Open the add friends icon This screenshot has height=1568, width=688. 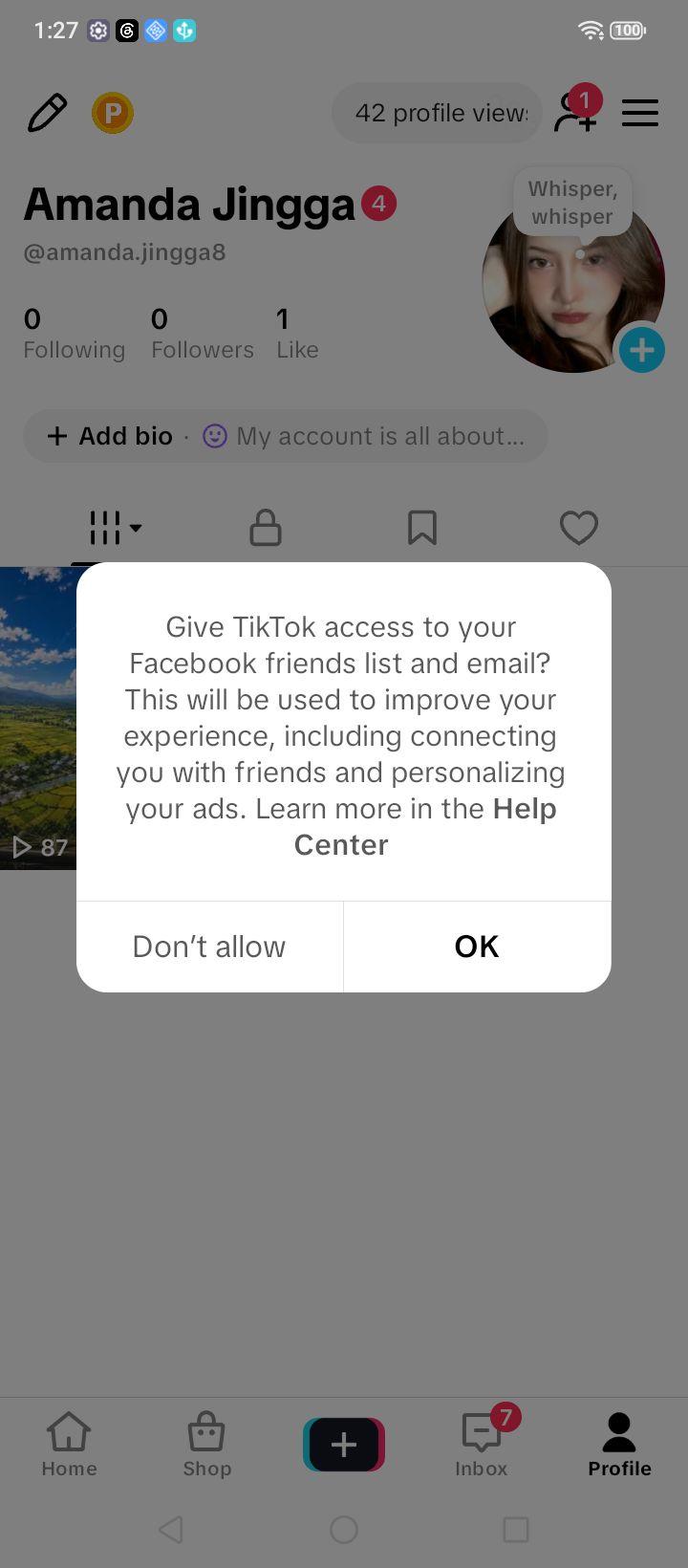(576, 112)
